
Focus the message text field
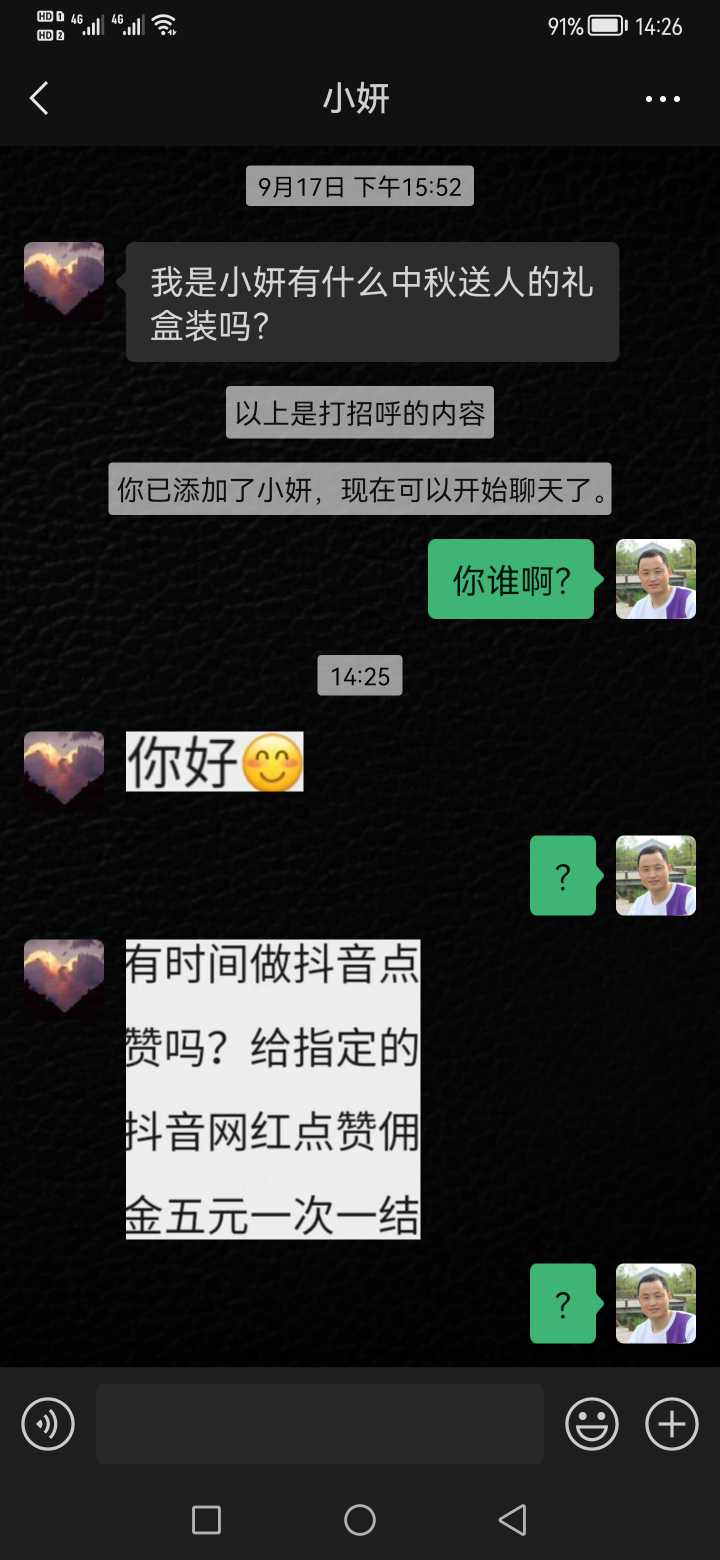[320, 1423]
